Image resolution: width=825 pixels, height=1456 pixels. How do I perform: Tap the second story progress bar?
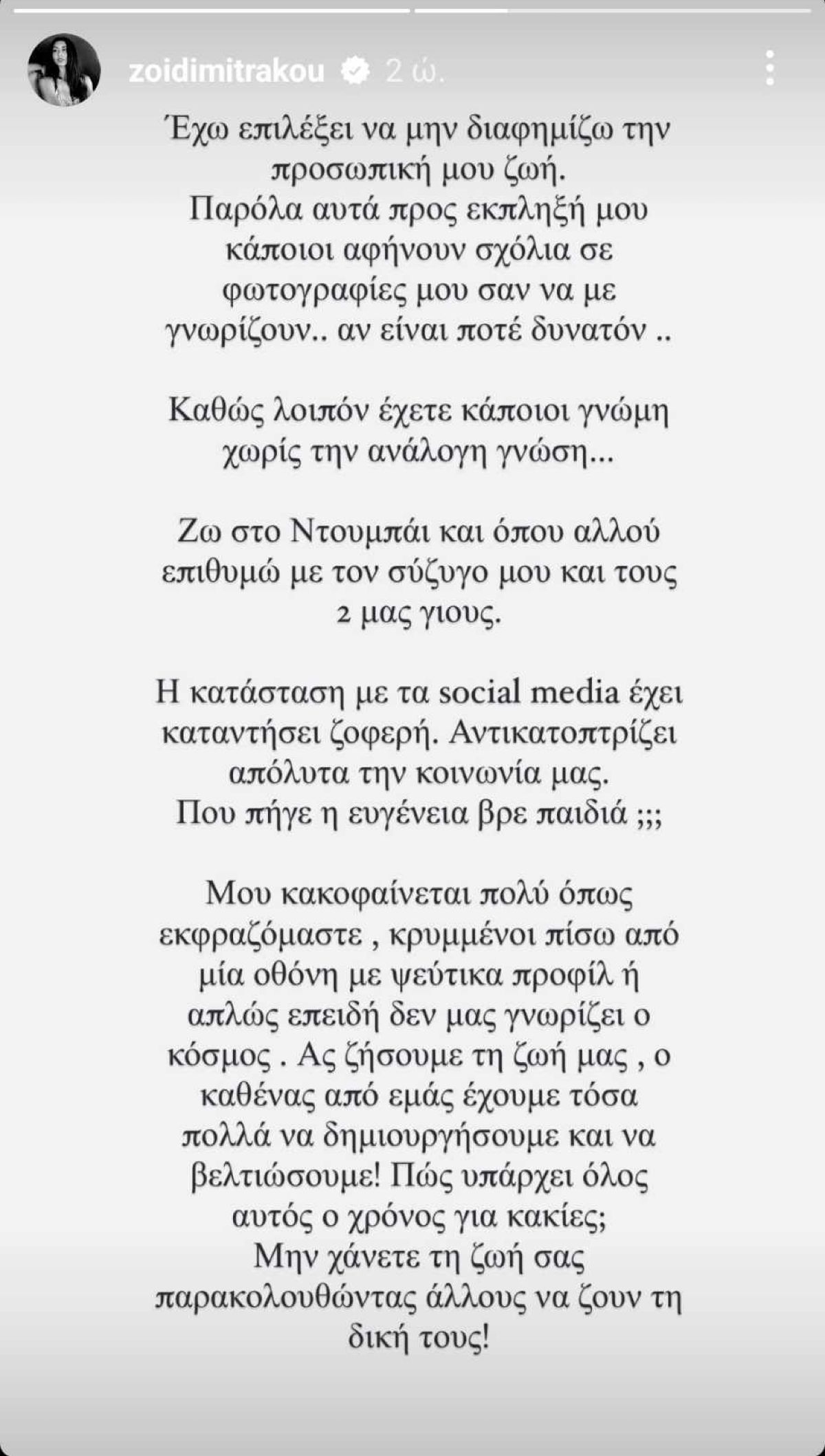[x=612, y=8]
